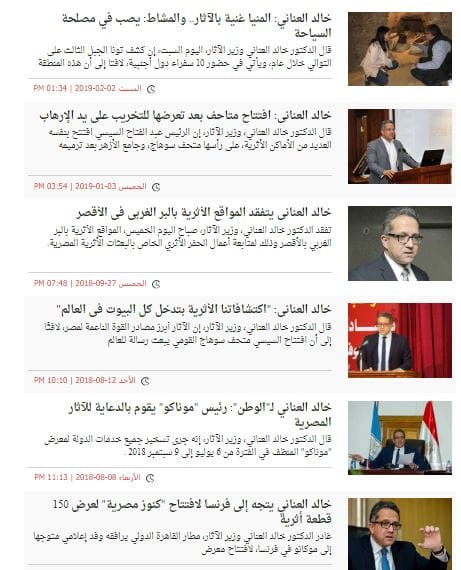Viewport: 461px width, 570px height.
Task: Open article about France trip for Egyptian Treasures exhibition
Action: 192,511
